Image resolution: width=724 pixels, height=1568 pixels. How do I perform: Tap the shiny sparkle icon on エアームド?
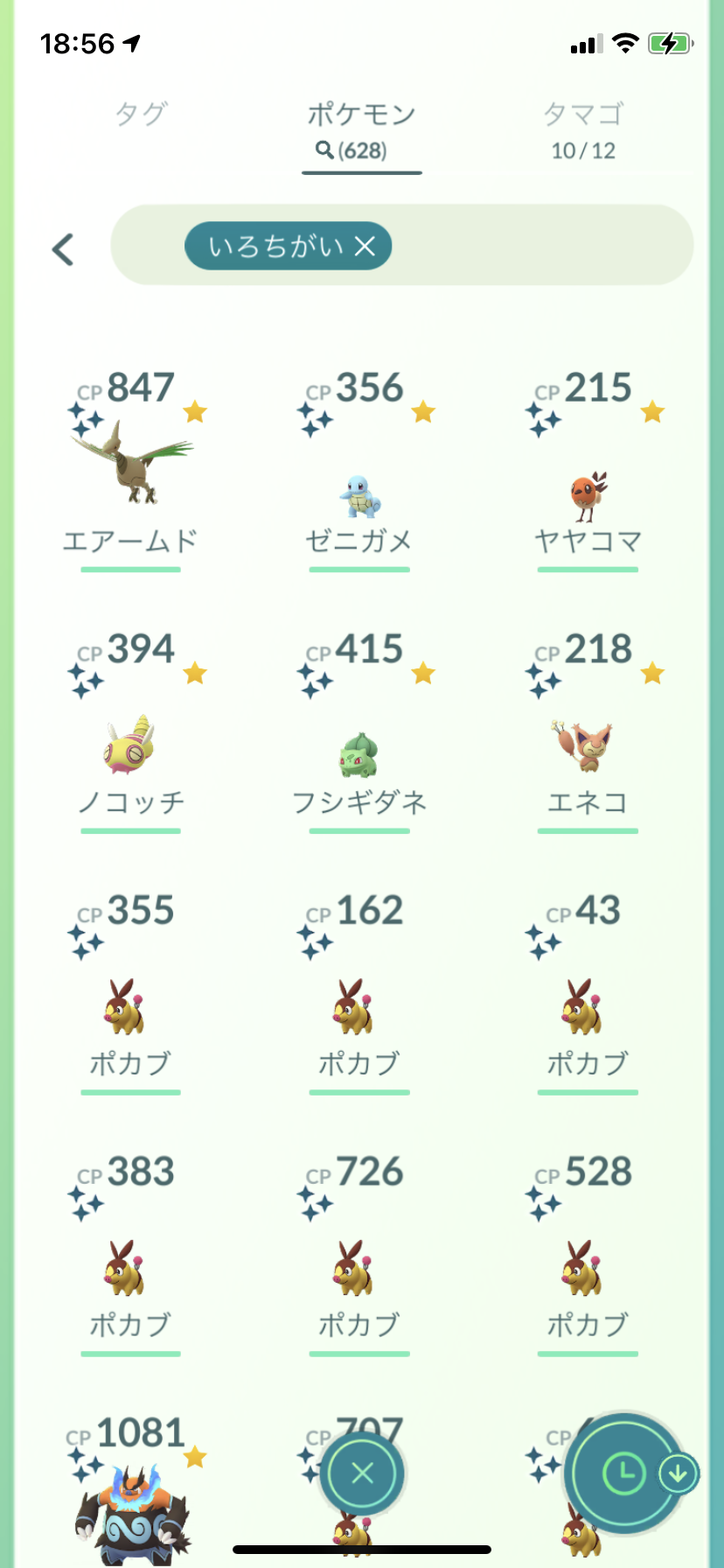pyautogui.click(x=85, y=418)
